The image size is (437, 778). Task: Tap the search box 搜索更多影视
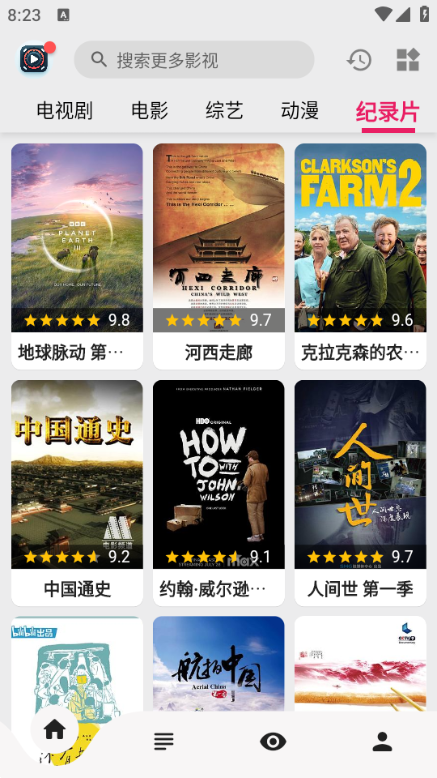pos(194,60)
